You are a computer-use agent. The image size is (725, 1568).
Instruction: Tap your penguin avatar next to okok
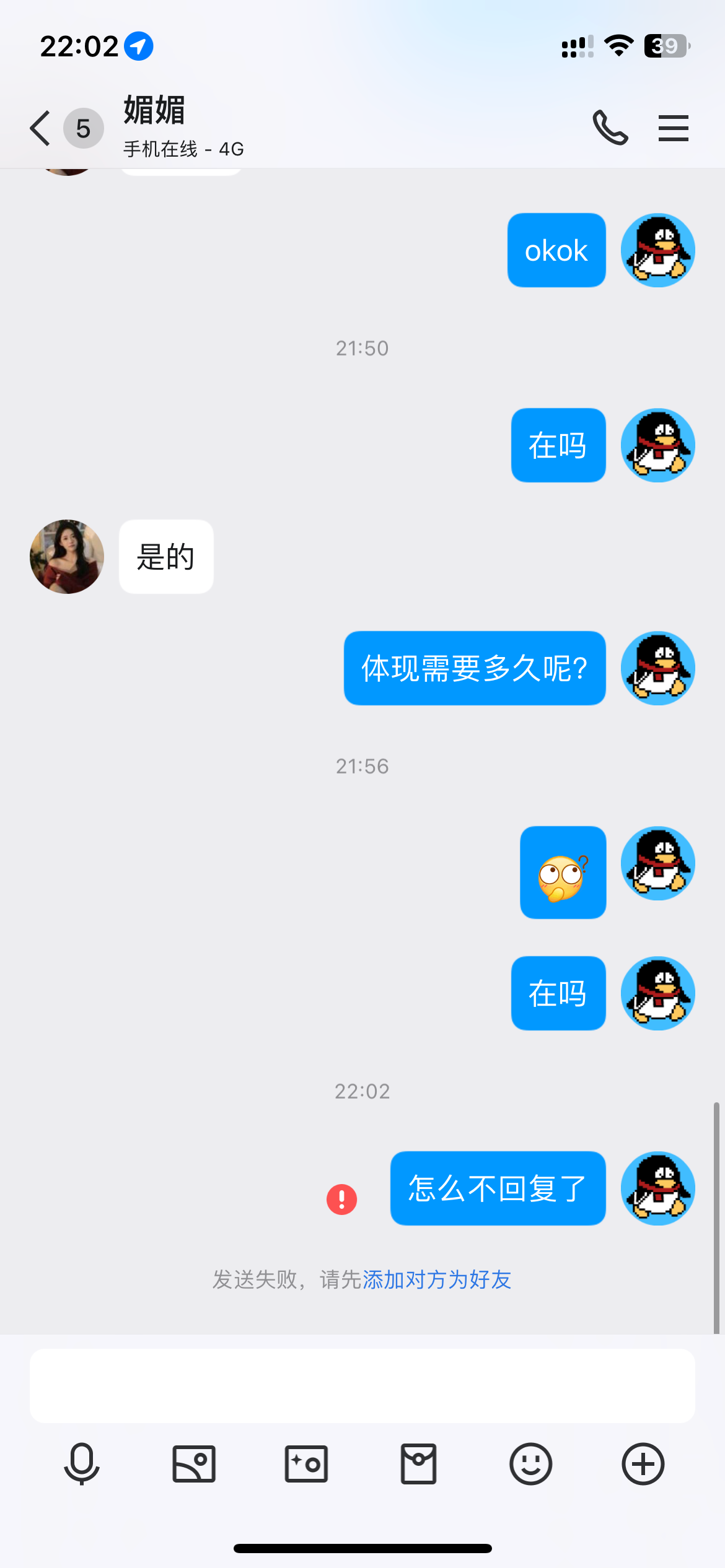click(657, 250)
